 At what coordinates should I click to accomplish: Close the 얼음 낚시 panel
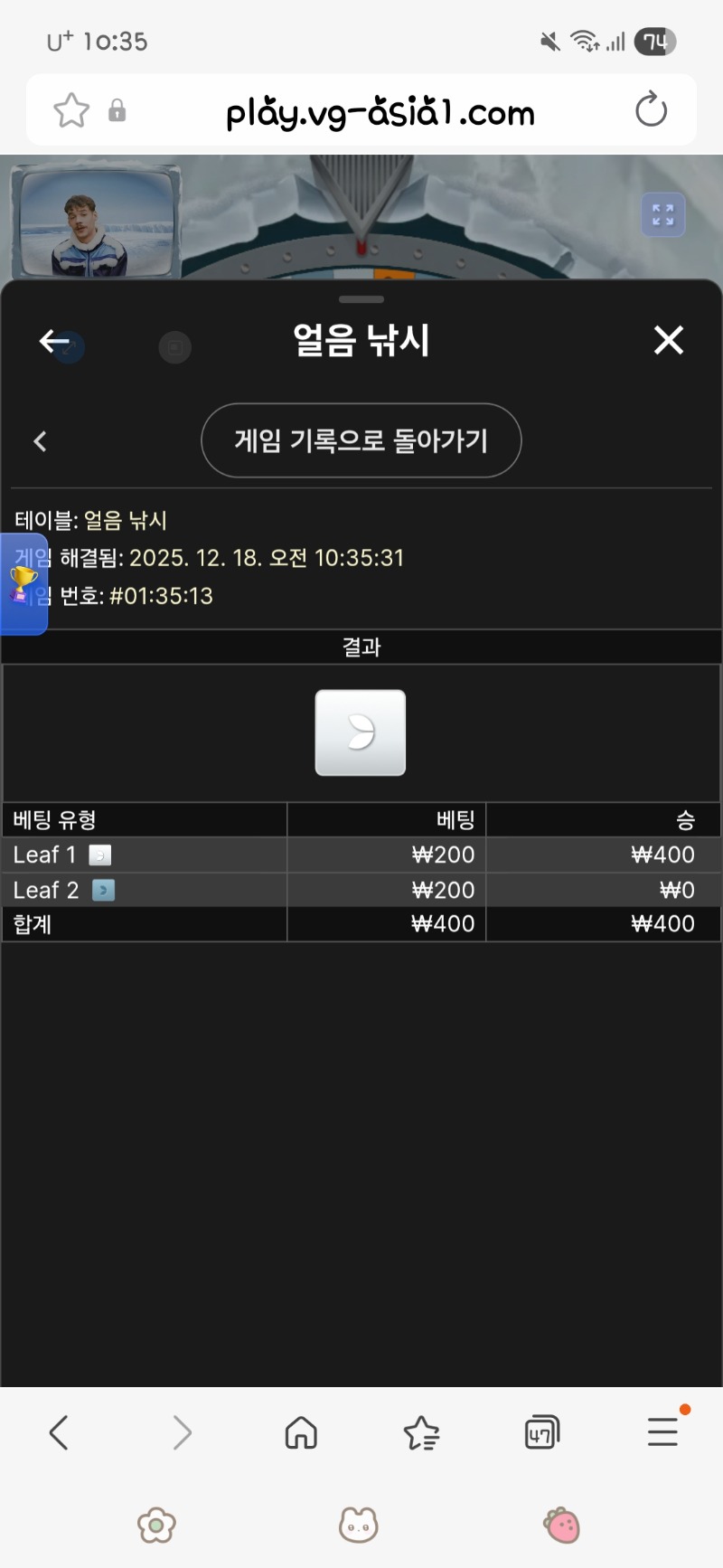668,341
